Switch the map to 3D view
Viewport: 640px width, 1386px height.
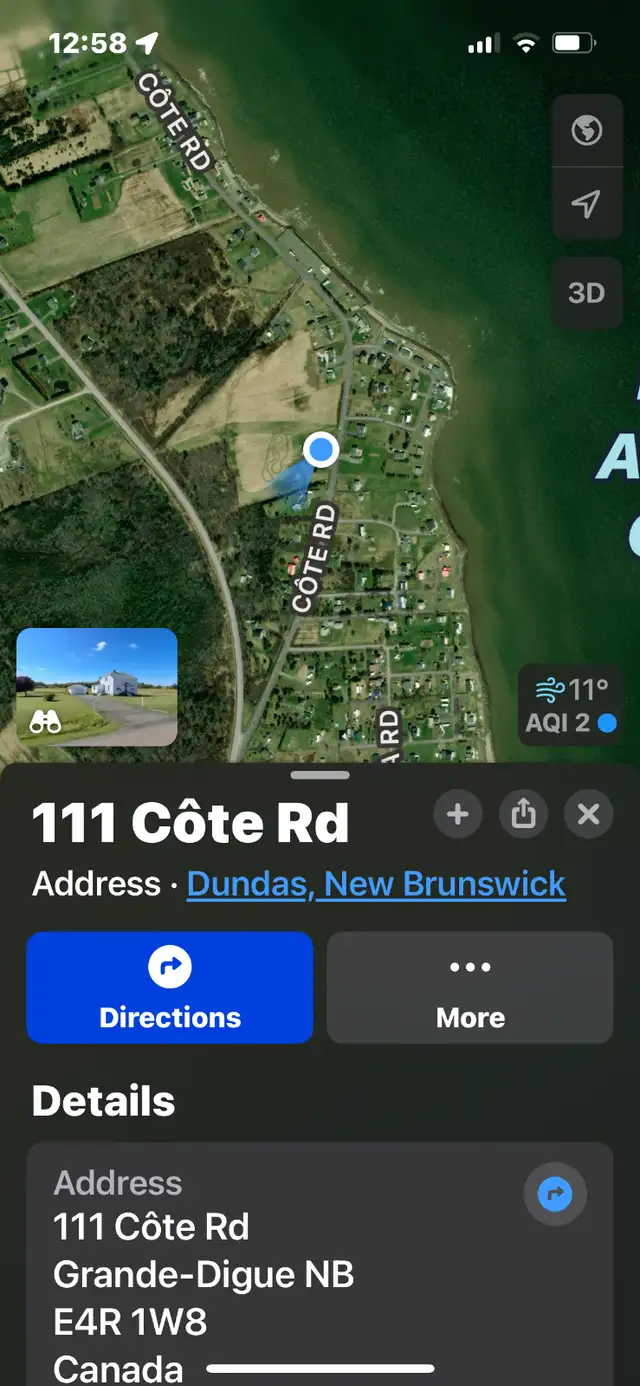[x=586, y=293]
